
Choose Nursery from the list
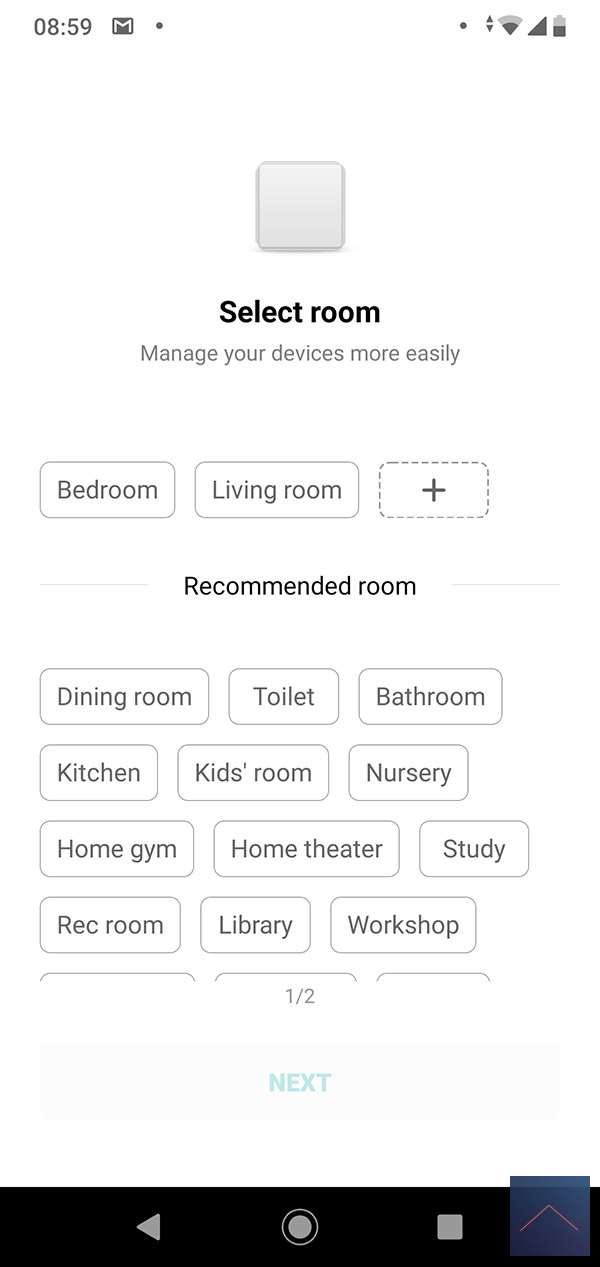(x=408, y=773)
